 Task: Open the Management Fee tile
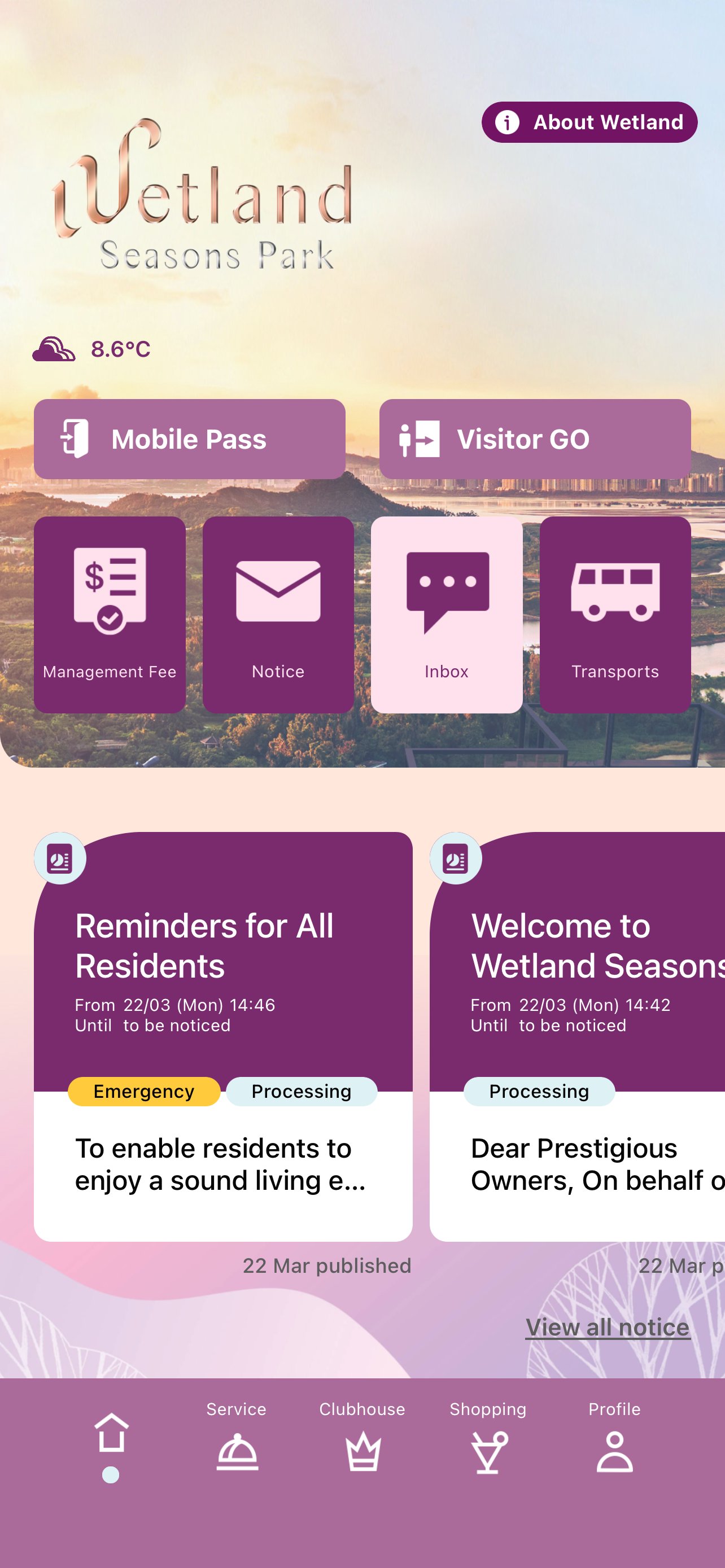click(110, 614)
